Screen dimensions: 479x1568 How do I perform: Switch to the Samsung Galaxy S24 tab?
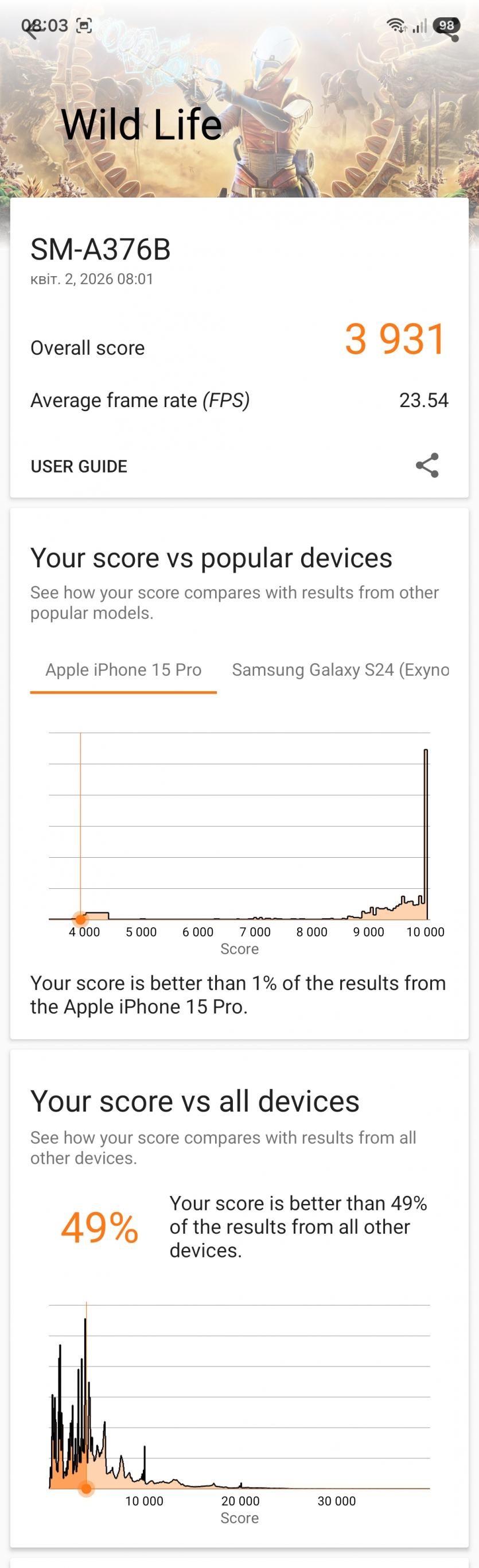340,669
